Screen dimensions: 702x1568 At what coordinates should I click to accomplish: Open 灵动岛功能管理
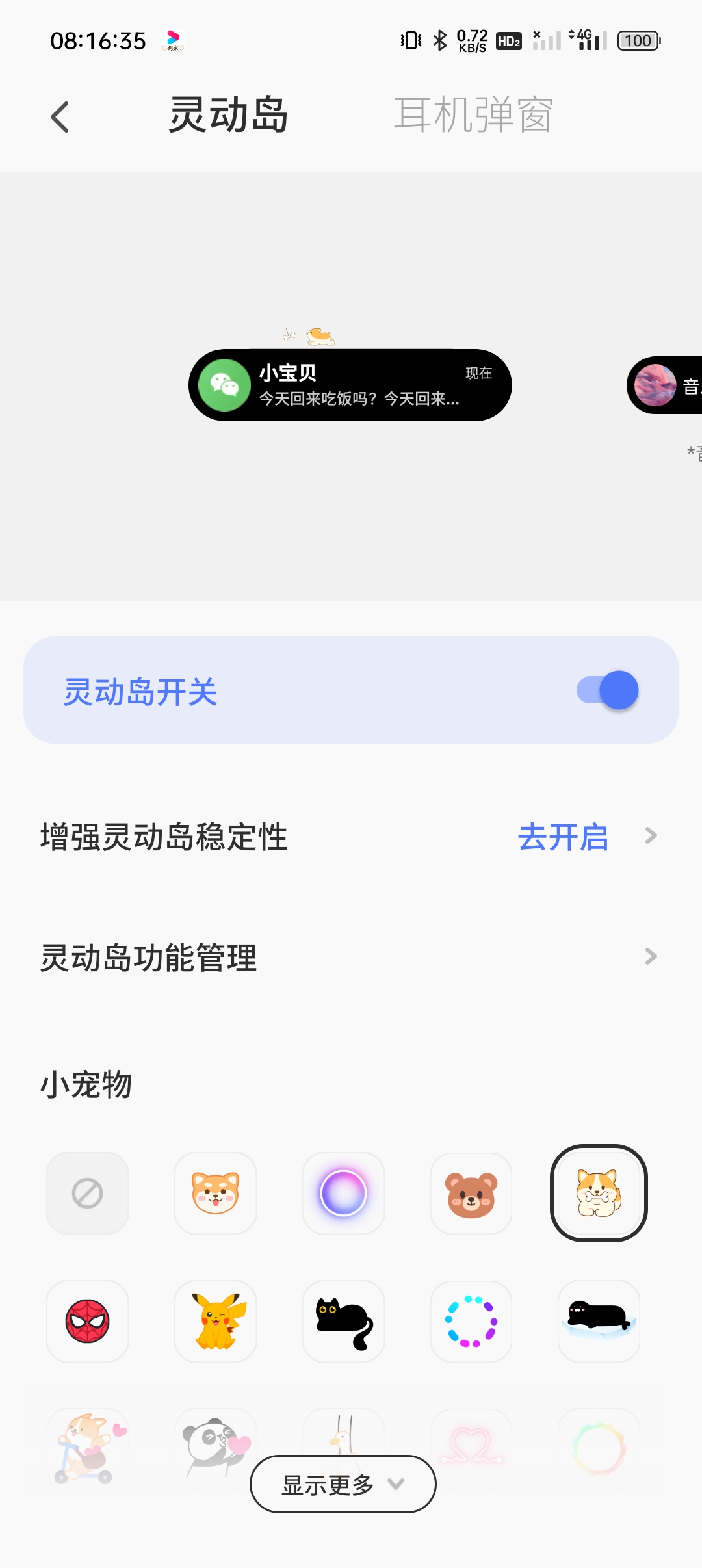click(351, 958)
